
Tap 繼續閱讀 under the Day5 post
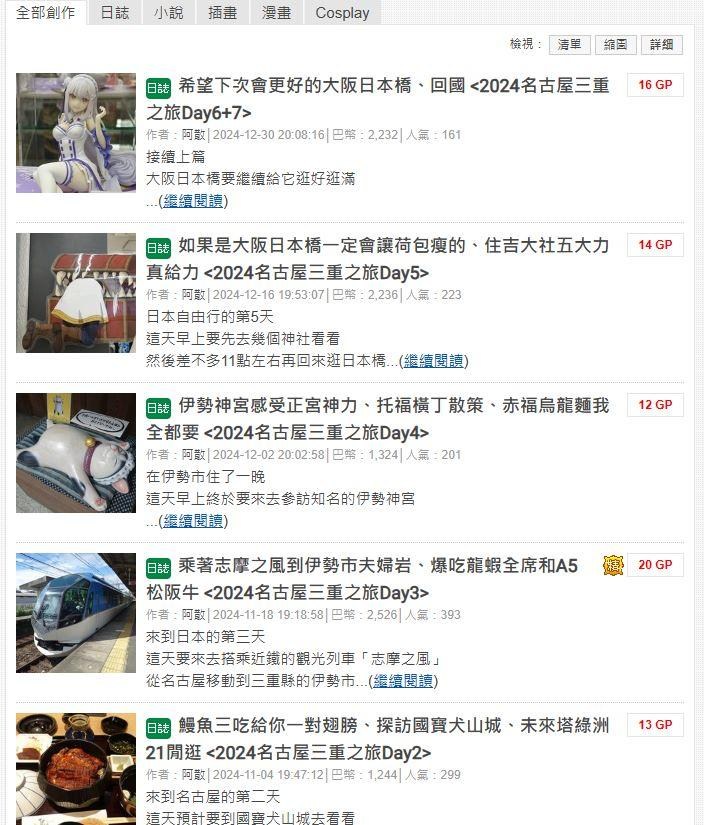tap(434, 361)
